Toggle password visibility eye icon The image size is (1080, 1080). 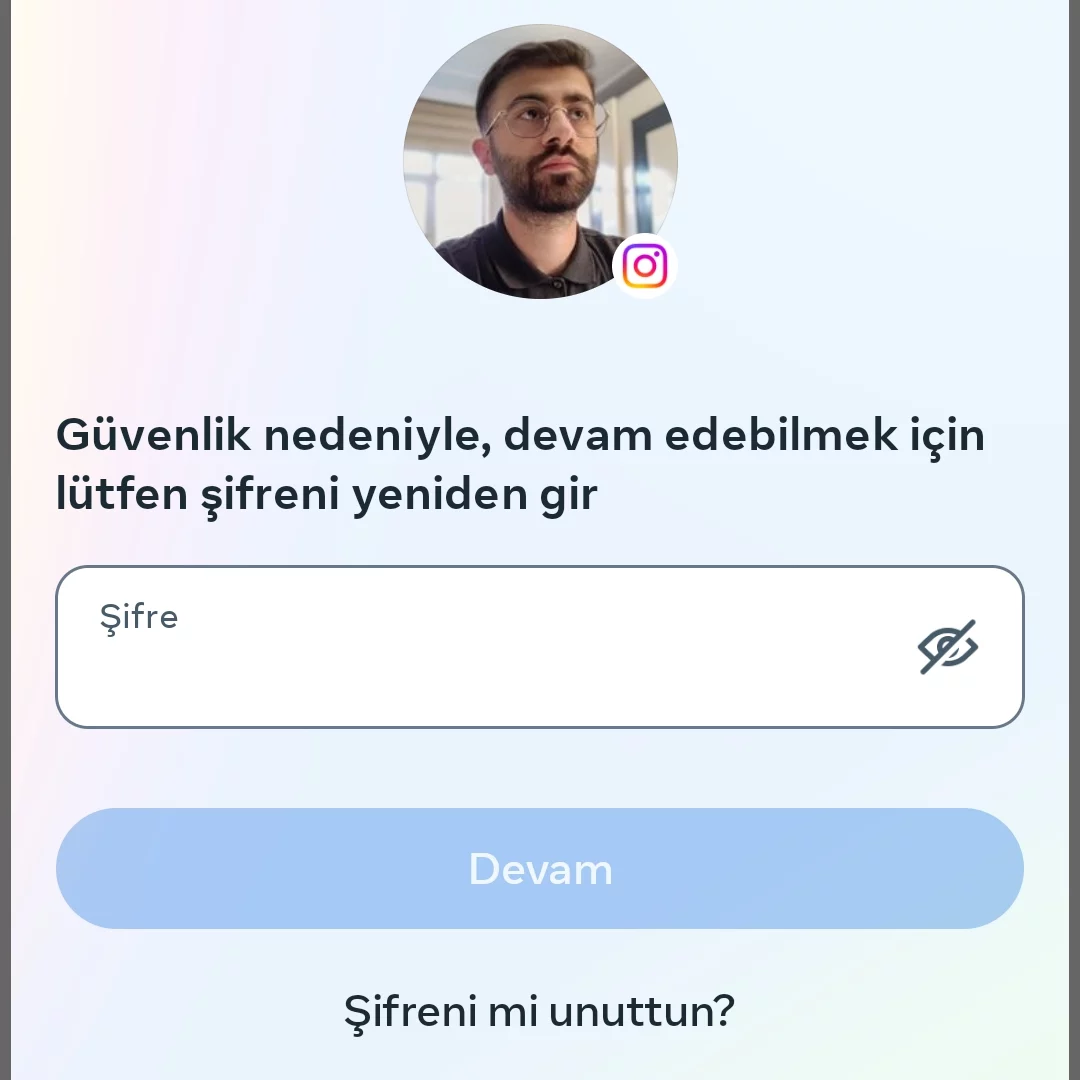tap(947, 647)
